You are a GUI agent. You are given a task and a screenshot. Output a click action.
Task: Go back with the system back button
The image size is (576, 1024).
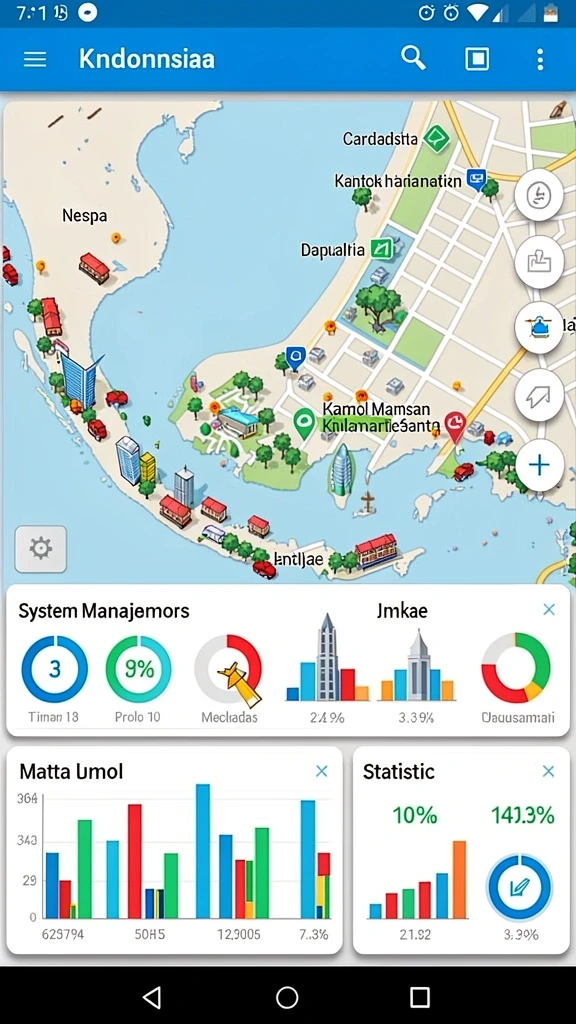coord(152,997)
